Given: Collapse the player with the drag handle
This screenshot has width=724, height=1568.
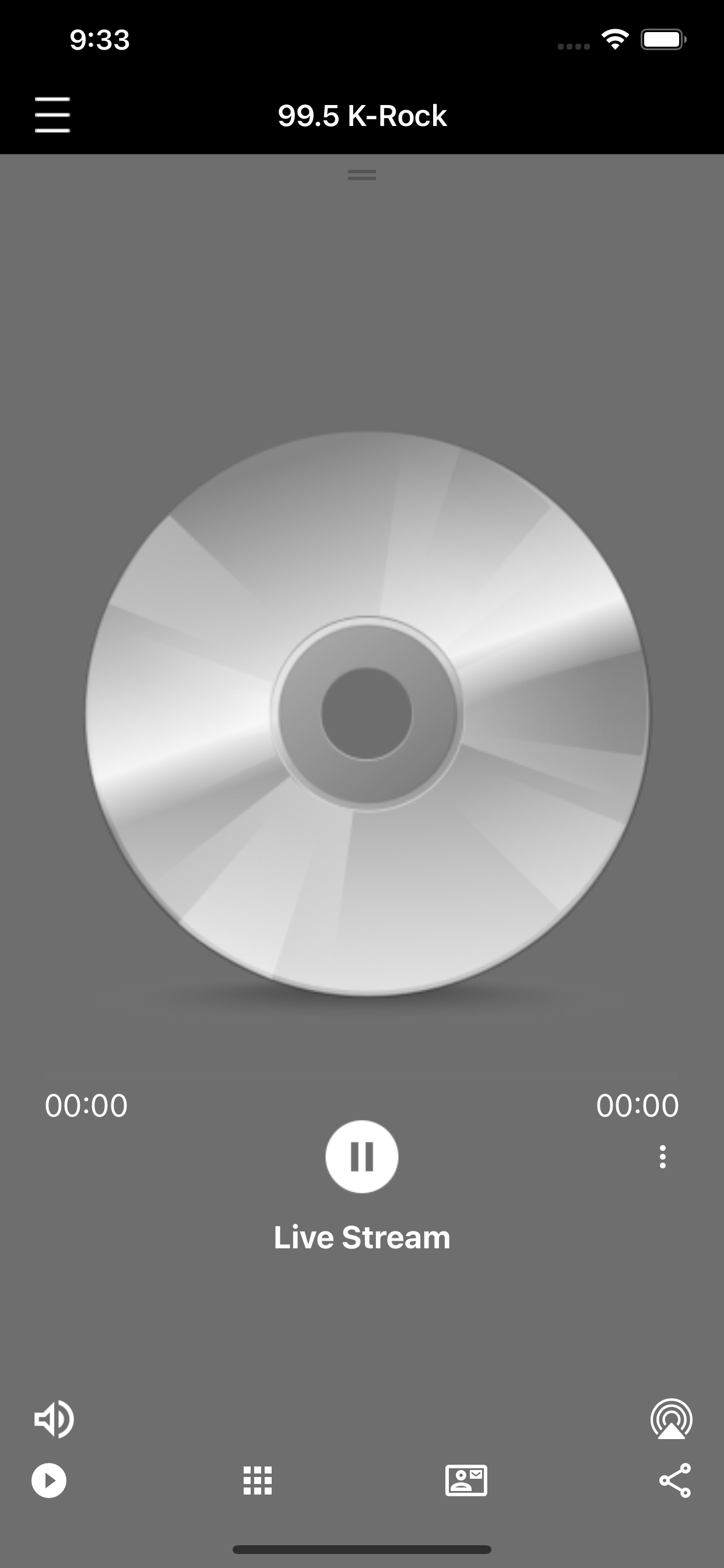Looking at the screenshot, I should coord(362,176).
